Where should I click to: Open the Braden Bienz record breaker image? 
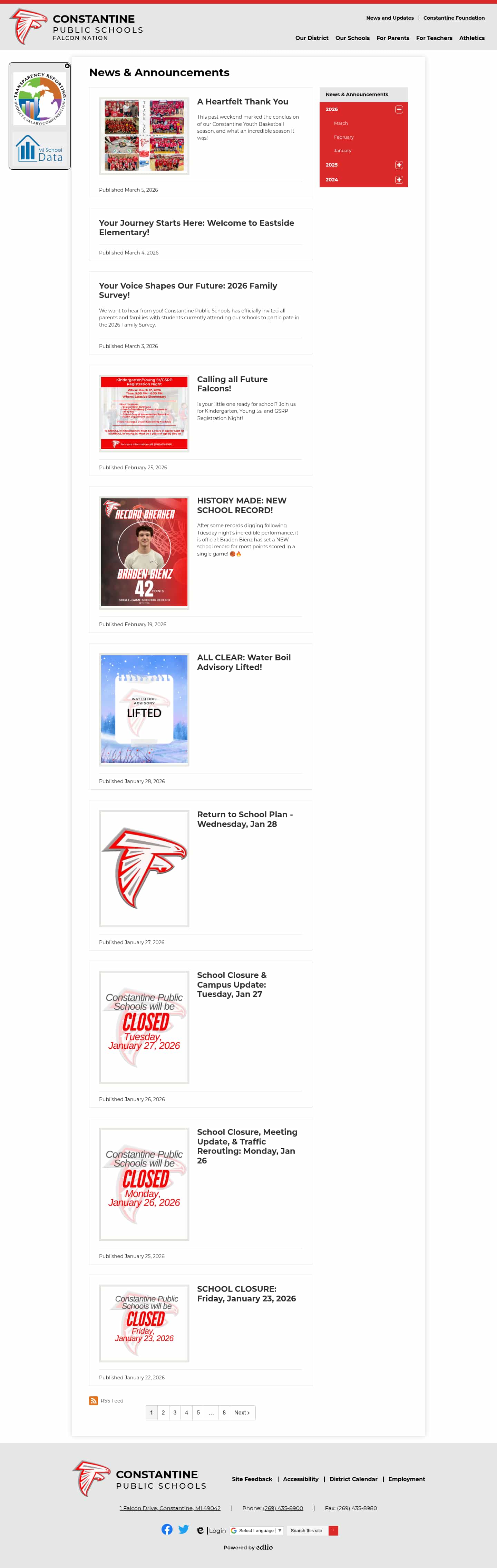[x=144, y=552]
